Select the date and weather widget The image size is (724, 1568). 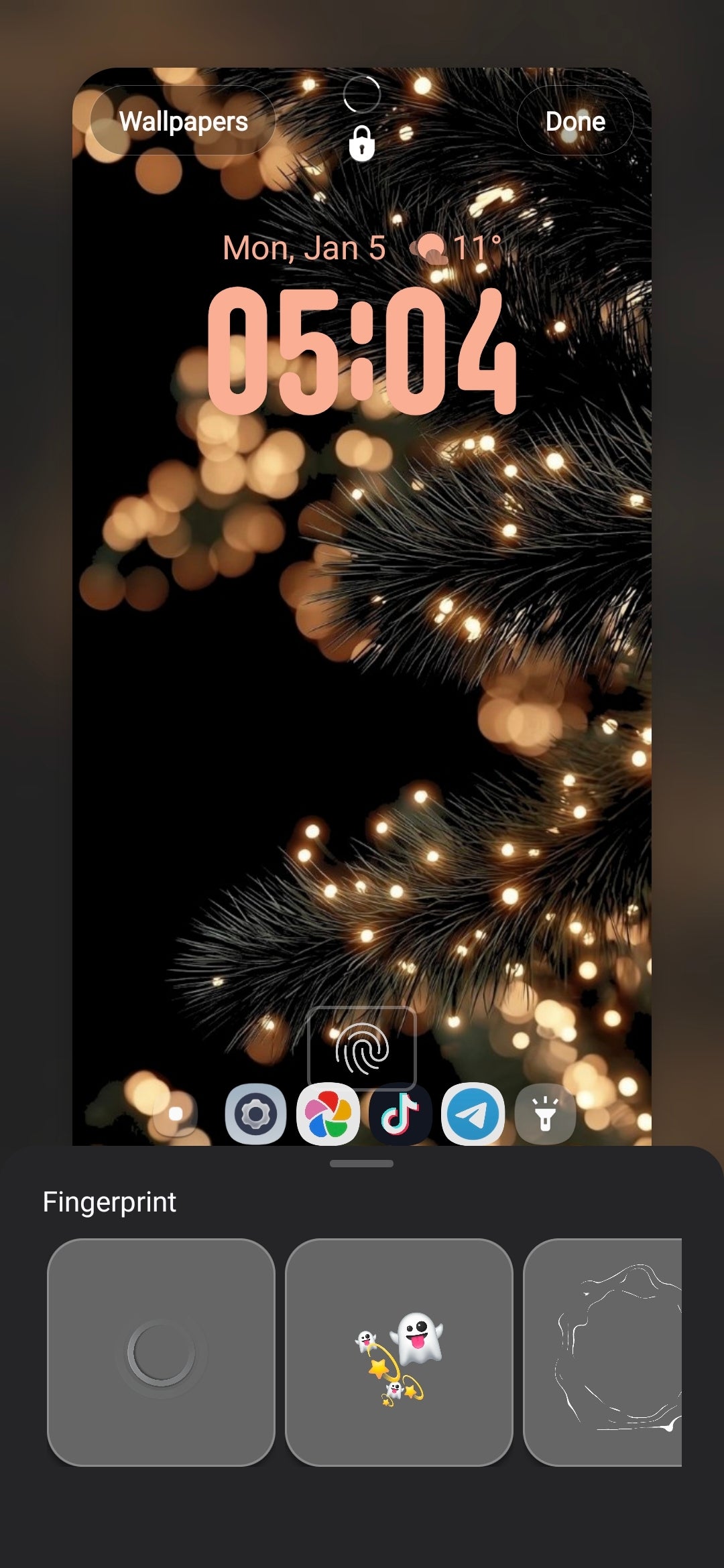coord(362,248)
